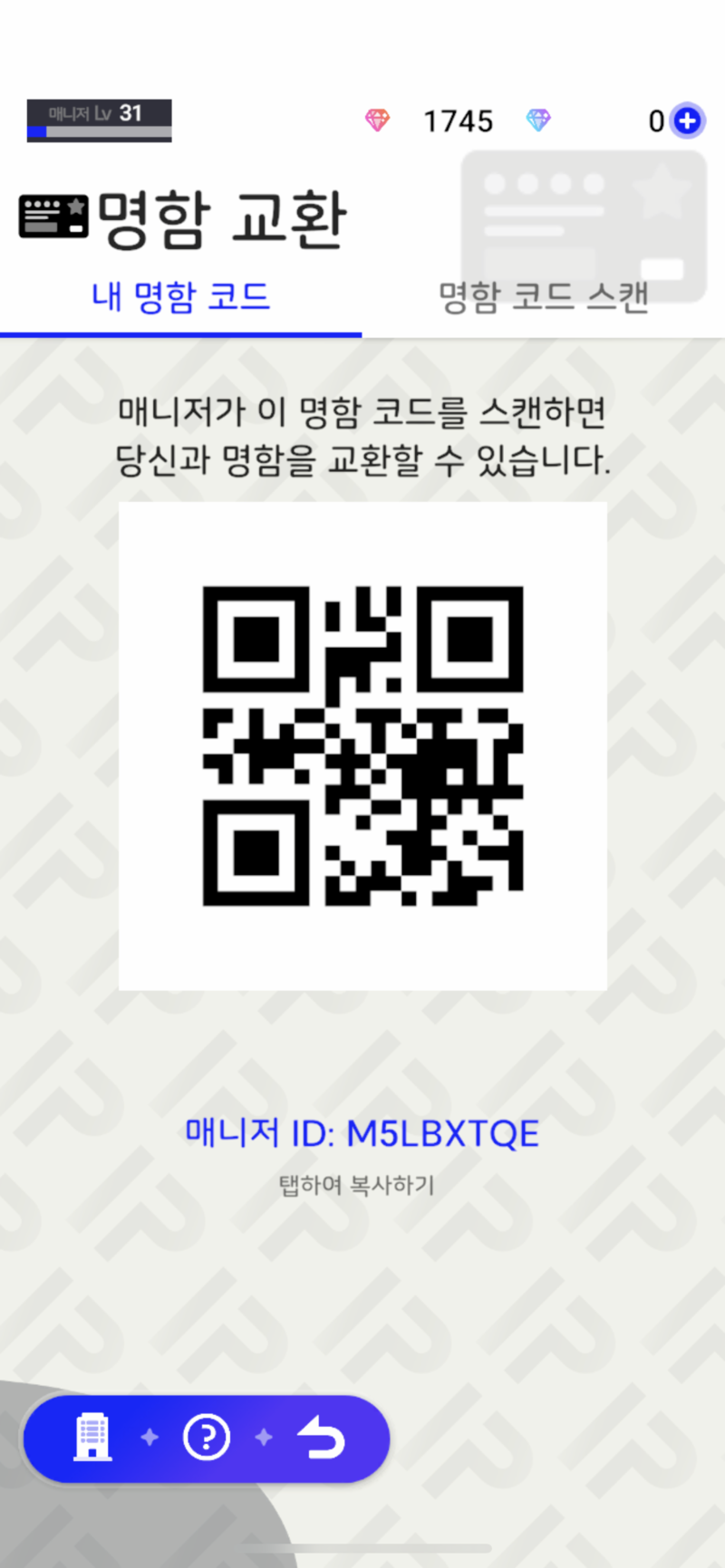Image resolution: width=725 pixels, height=1568 pixels.
Task: Go back with the return arrow
Action: (322, 1437)
